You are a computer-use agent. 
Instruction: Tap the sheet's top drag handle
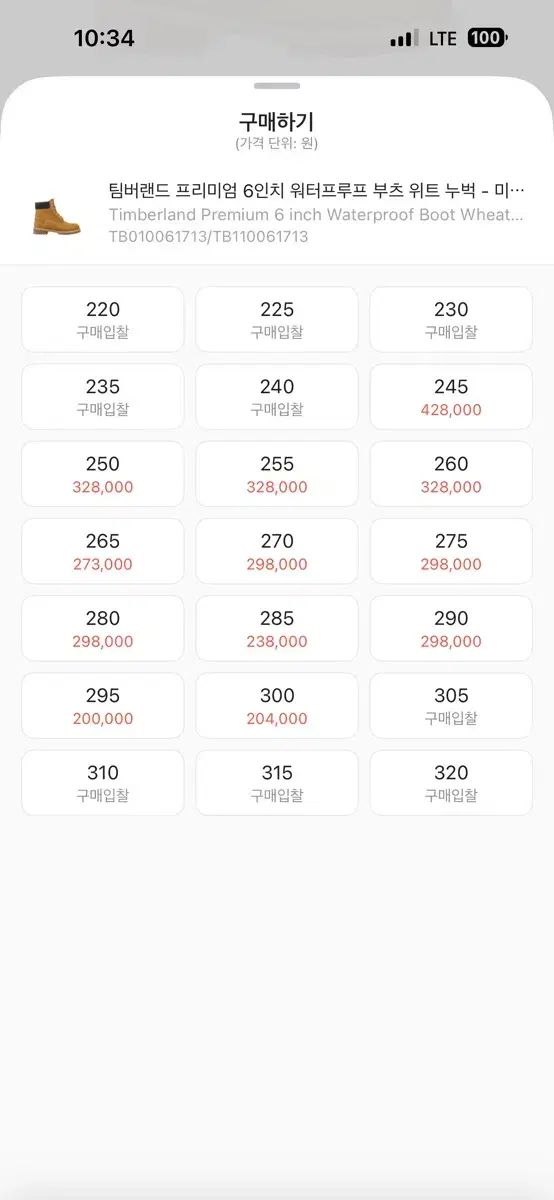[x=277, y=86]
